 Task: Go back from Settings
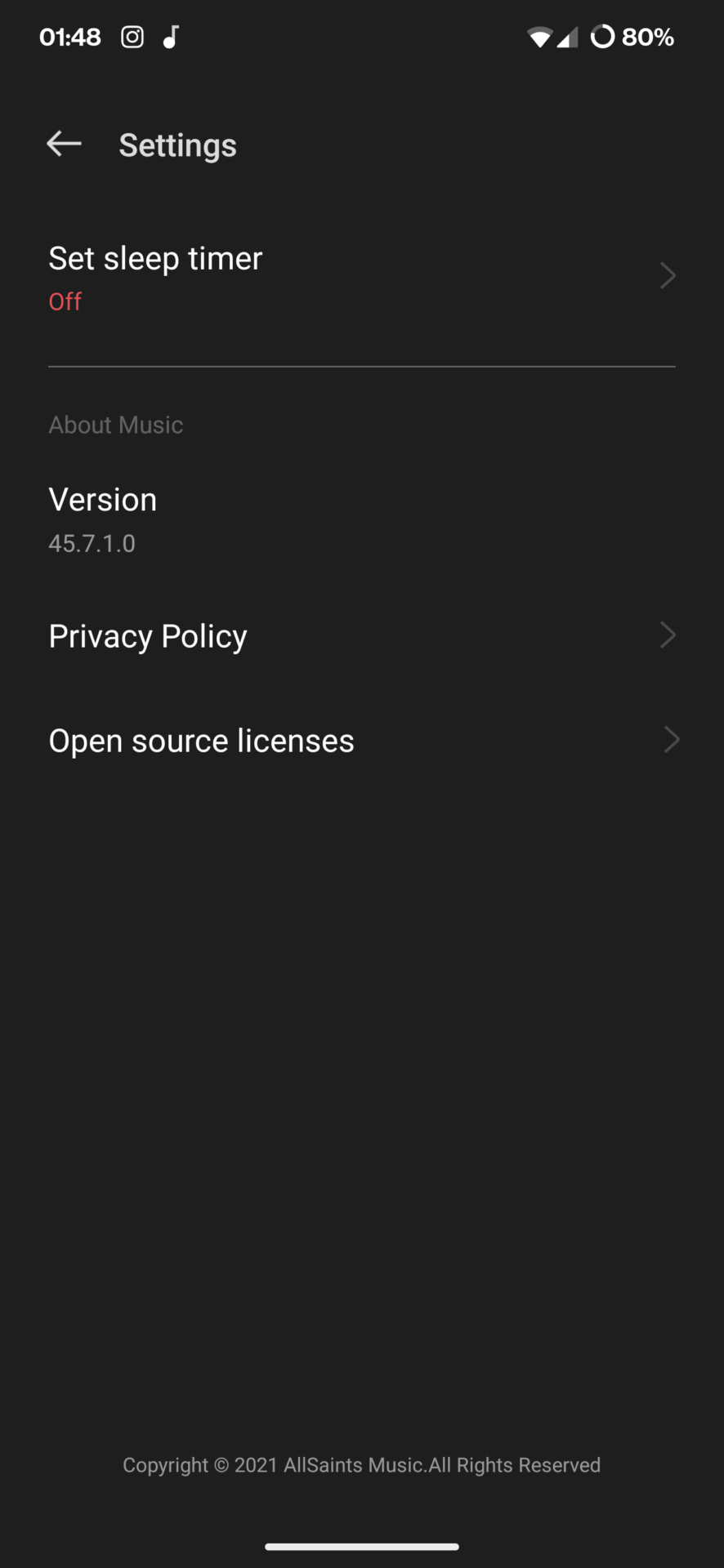[64, 145]
